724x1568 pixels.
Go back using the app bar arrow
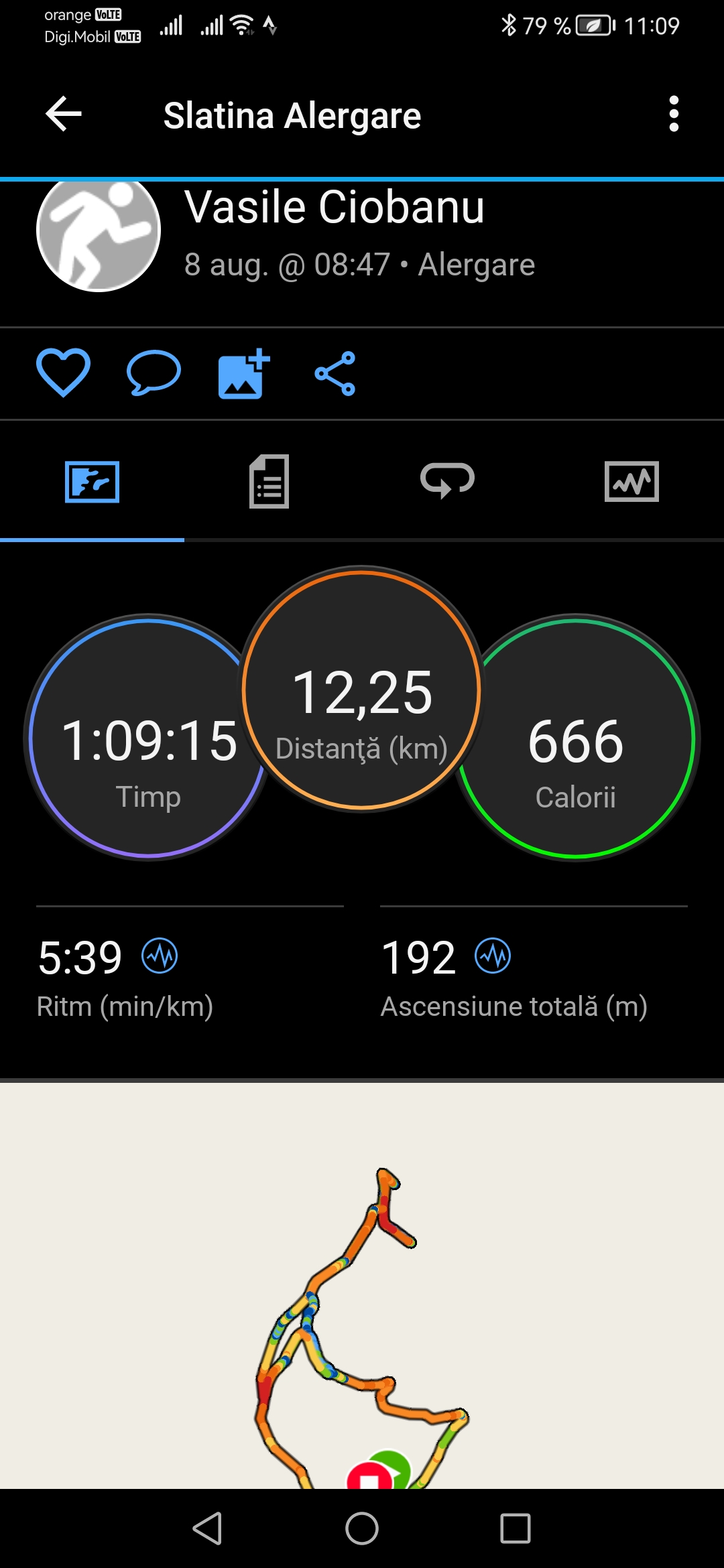(x=64, y=114)
